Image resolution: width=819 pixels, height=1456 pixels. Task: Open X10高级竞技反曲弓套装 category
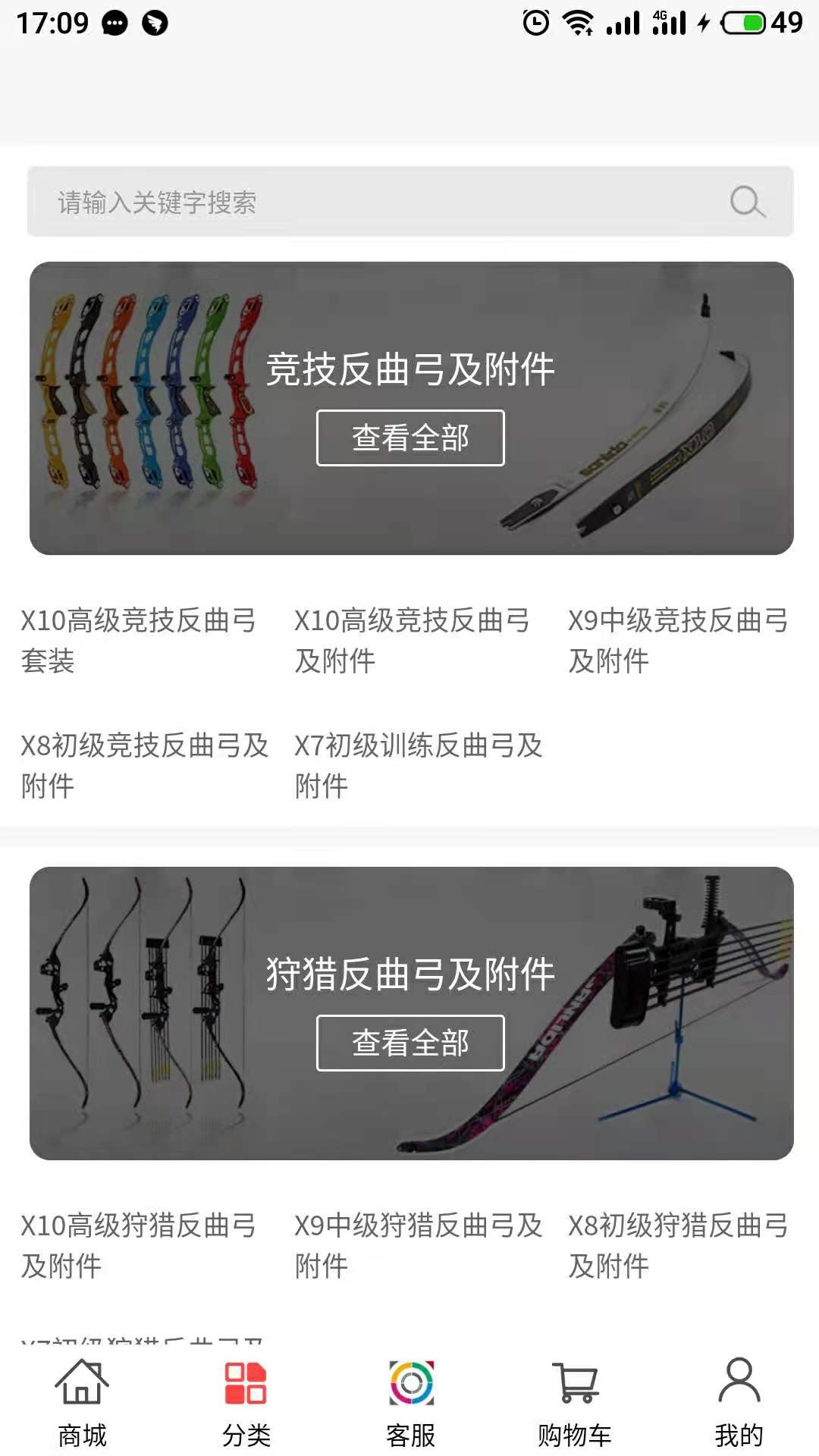pyautogui.click(x=140, y=639)
